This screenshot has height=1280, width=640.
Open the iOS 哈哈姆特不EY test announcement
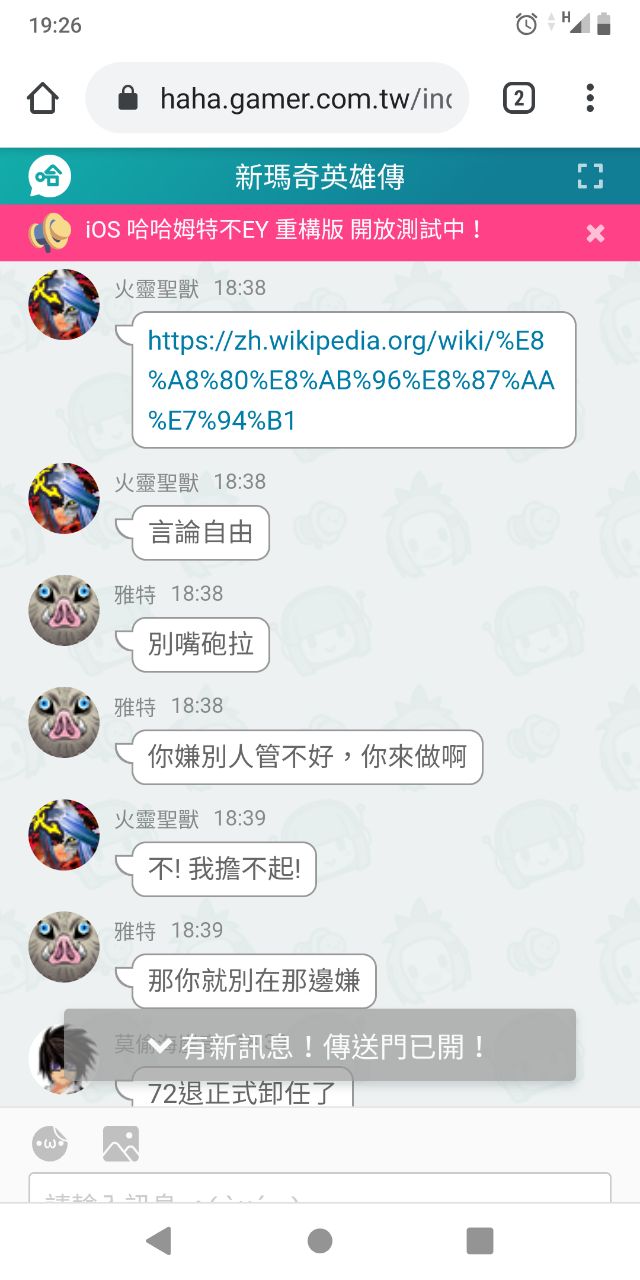coord(284,230)
